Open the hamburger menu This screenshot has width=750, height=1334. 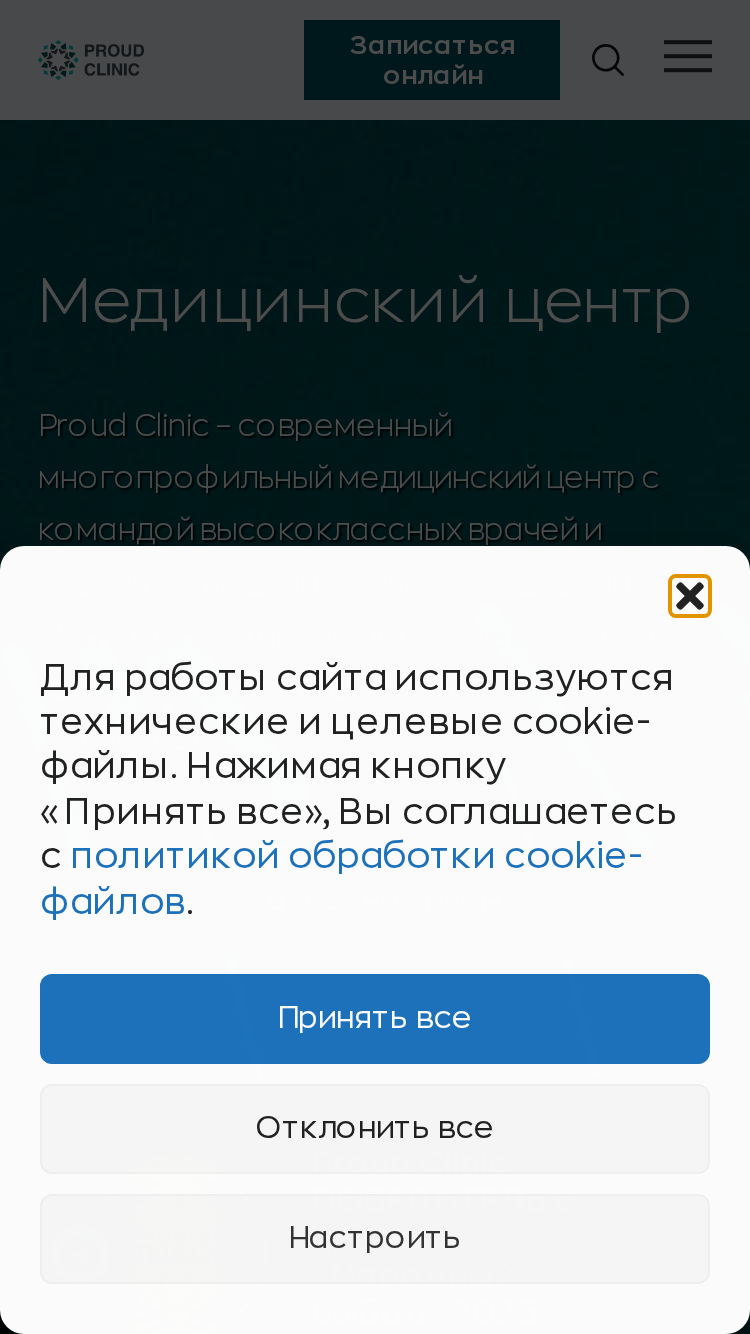688,57
